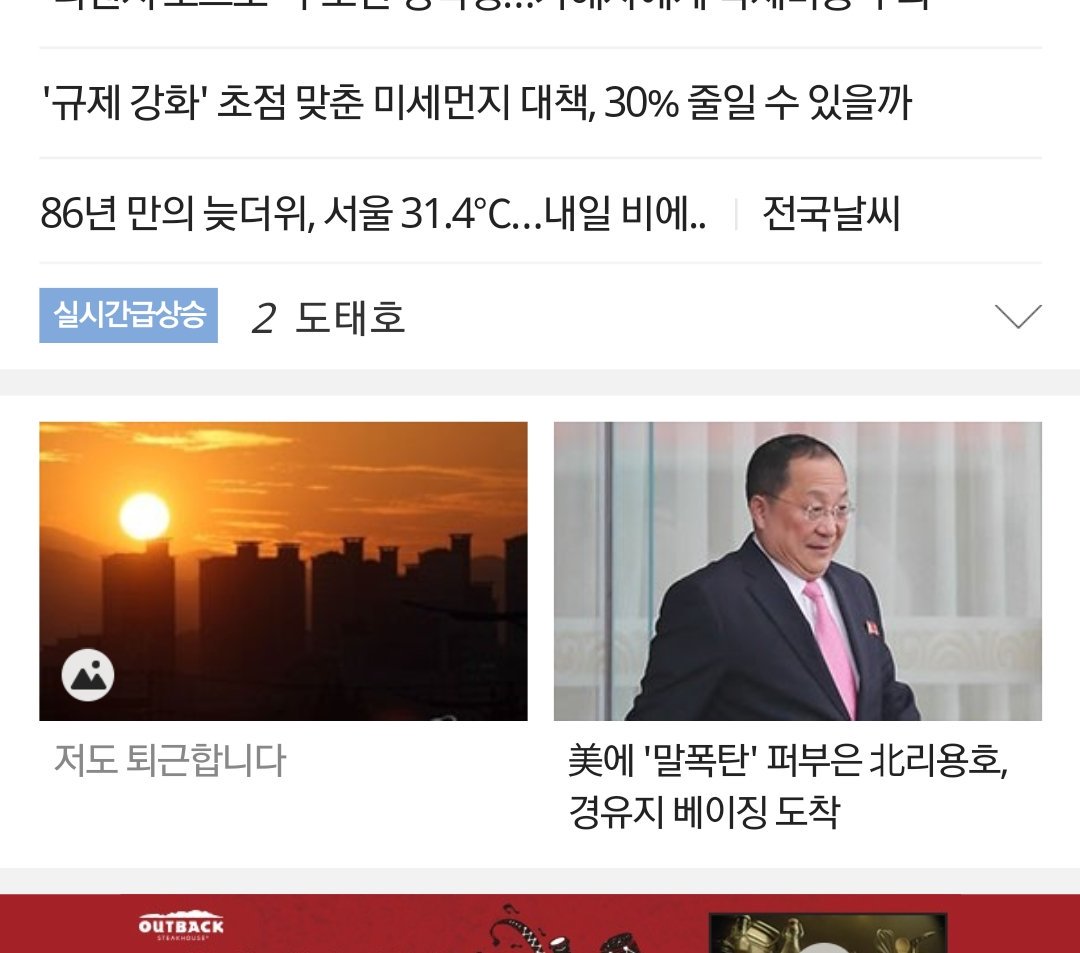The height and width of the screenshot is (953, 1080).
Task: Open the Seoul 31.4°C late heat article
Action: [373, 214]
